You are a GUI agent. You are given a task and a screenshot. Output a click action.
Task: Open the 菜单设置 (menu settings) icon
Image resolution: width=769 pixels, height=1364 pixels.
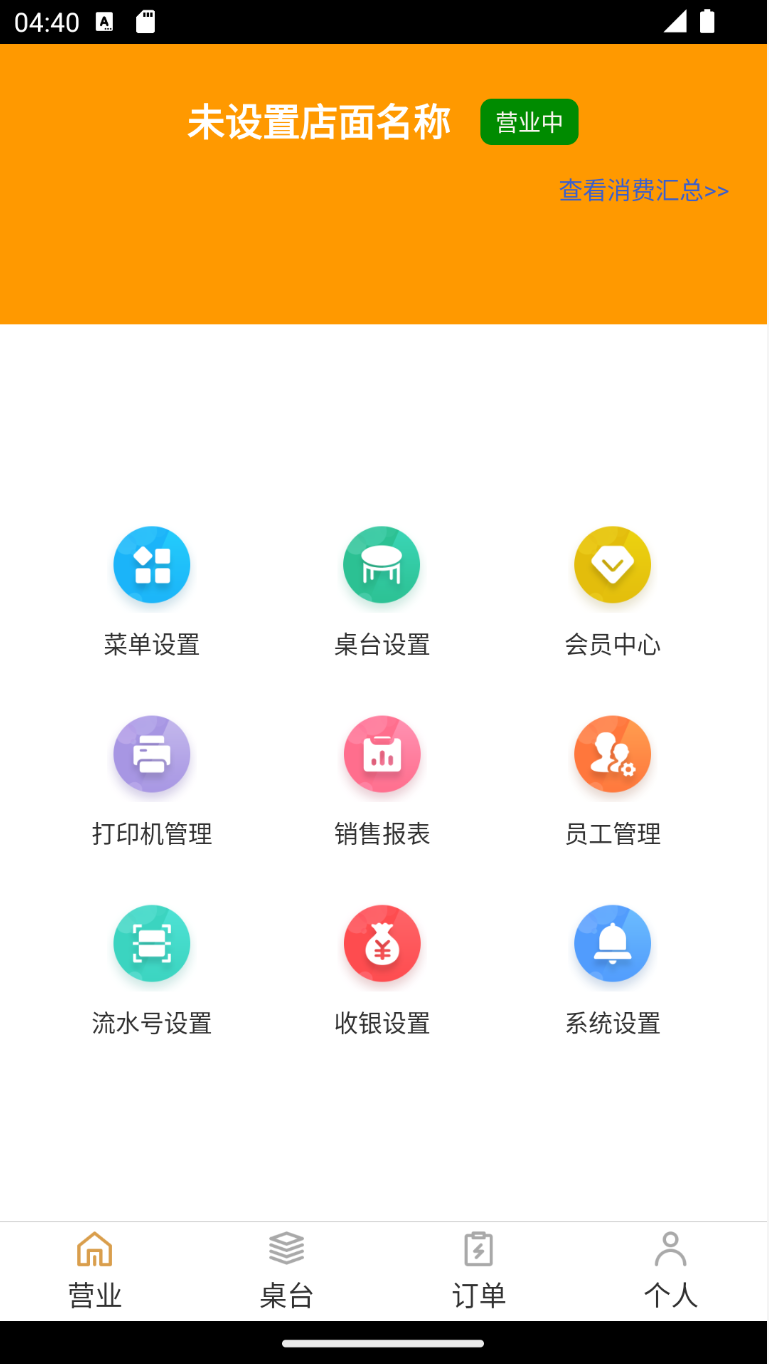152,564
